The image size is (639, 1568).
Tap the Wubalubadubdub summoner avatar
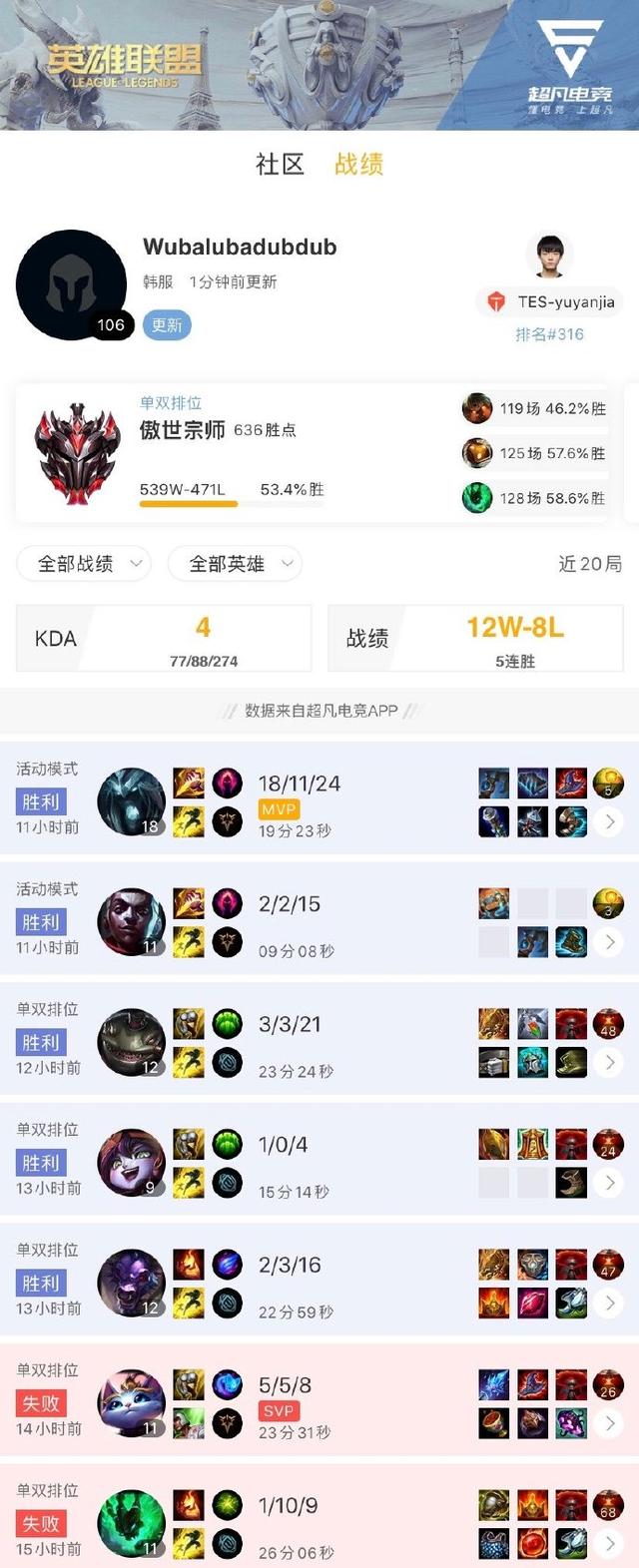click(x=72, y=285)
